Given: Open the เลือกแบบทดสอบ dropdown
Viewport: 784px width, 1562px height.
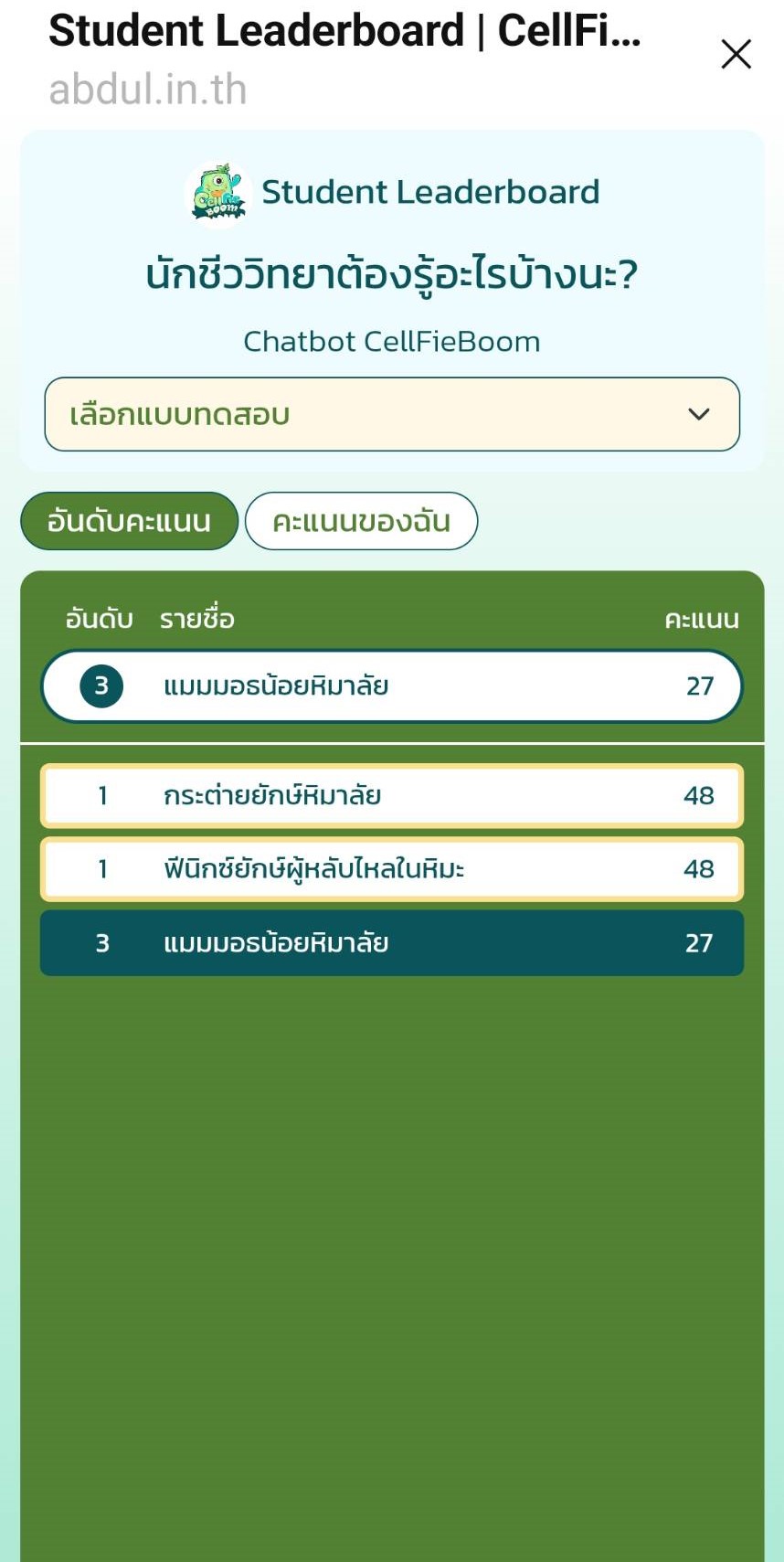Looking at the screenshot, I should click(x=392, y=414).
